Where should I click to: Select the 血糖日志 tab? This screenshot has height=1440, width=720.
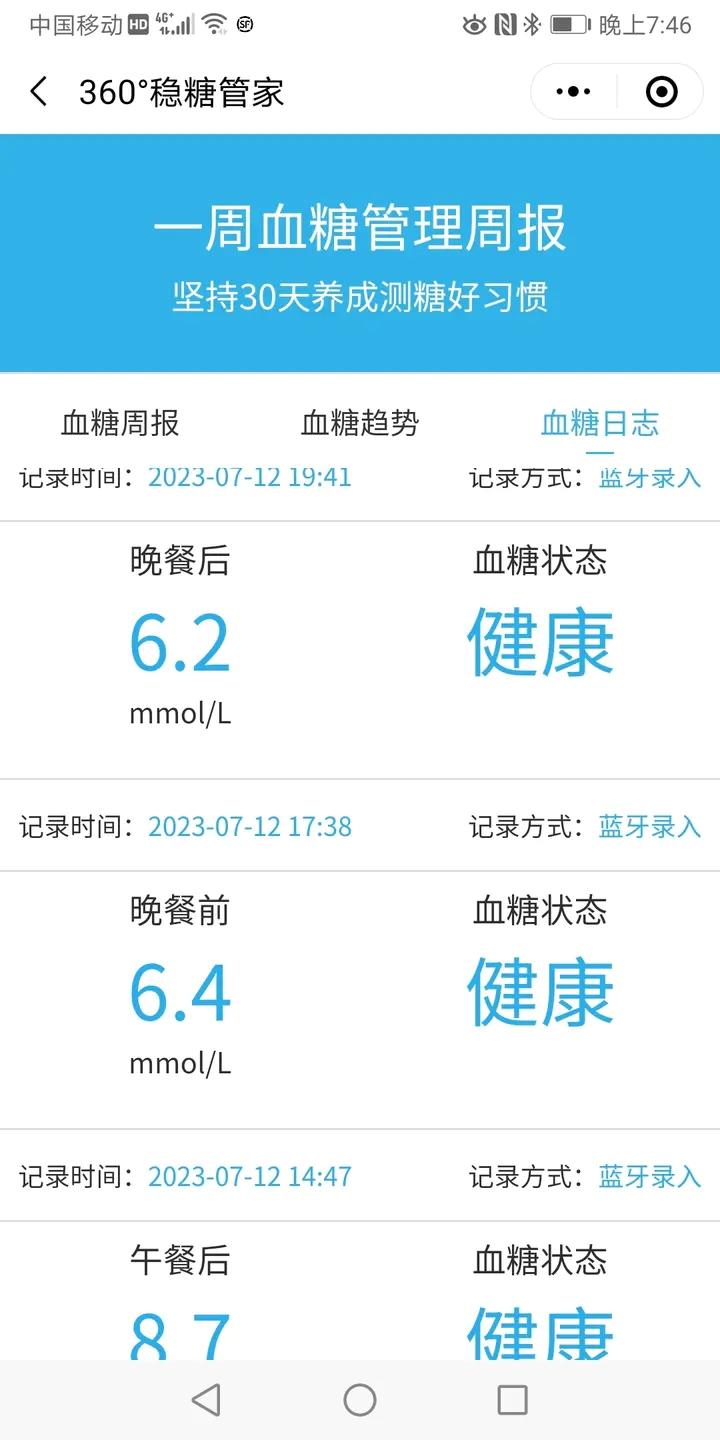click(x=599, y=423)
